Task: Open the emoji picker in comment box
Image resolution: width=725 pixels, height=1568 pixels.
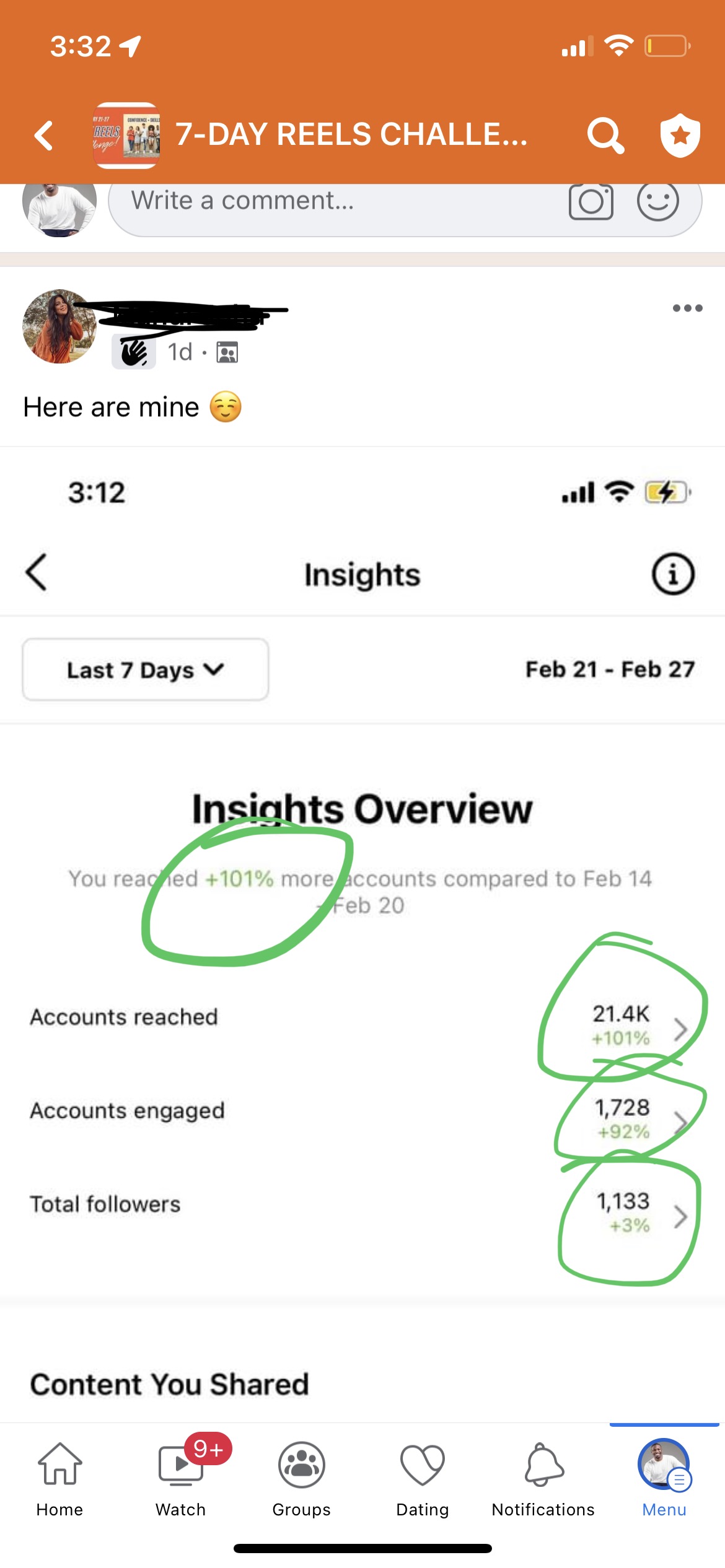Action: [x=657, y=201]
